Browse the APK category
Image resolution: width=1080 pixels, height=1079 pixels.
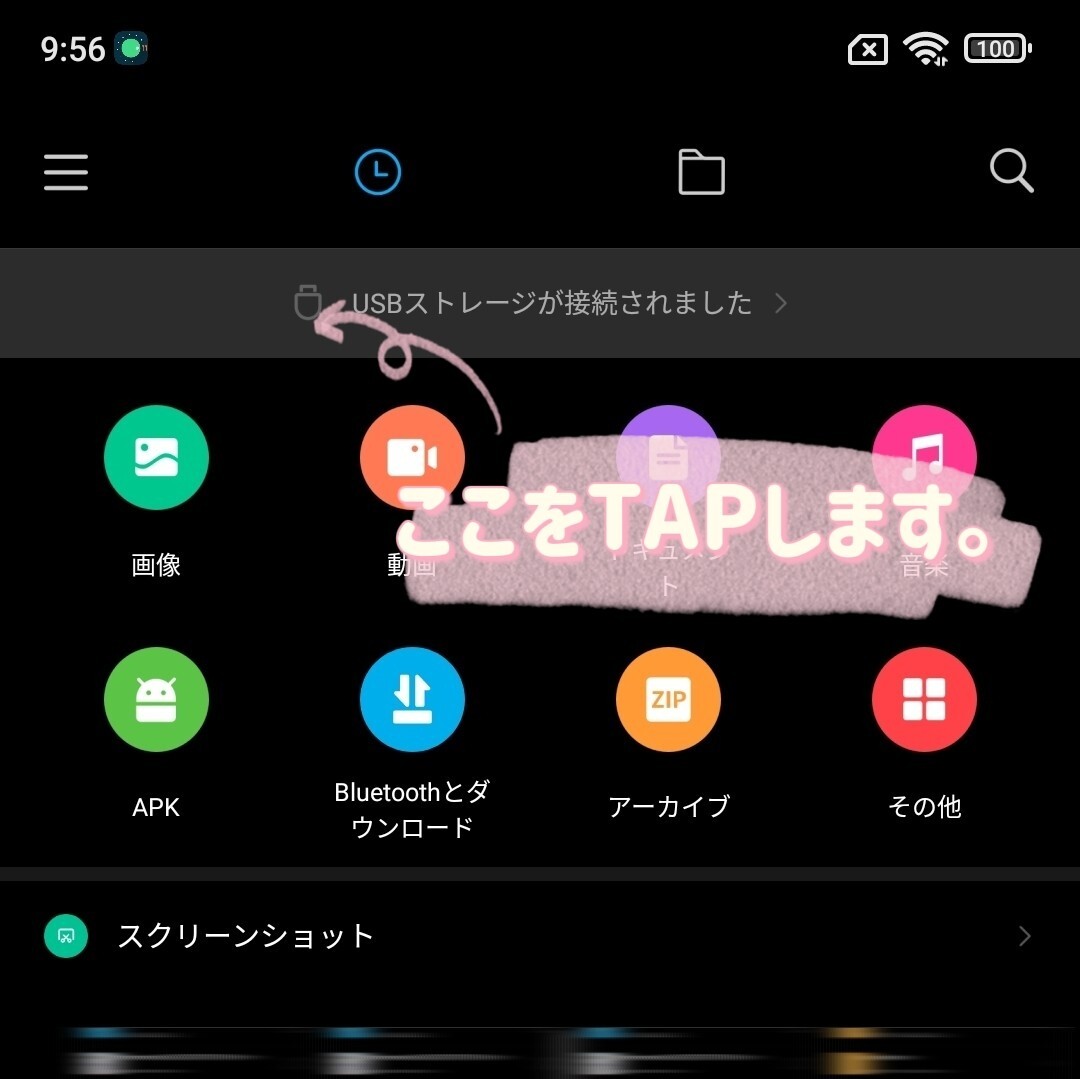click(x=156, y=700)
